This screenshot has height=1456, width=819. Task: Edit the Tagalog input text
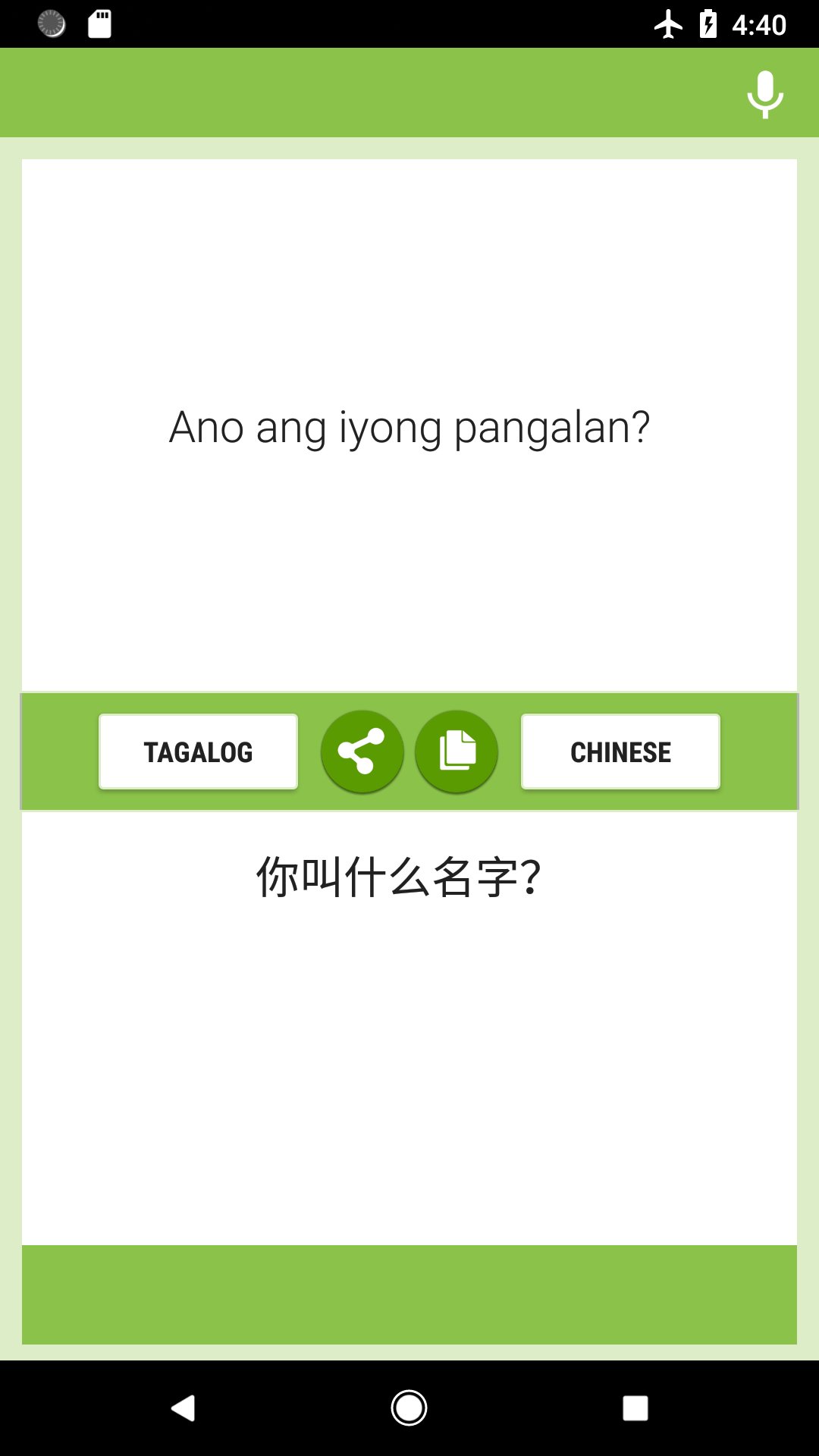(409, 427)
